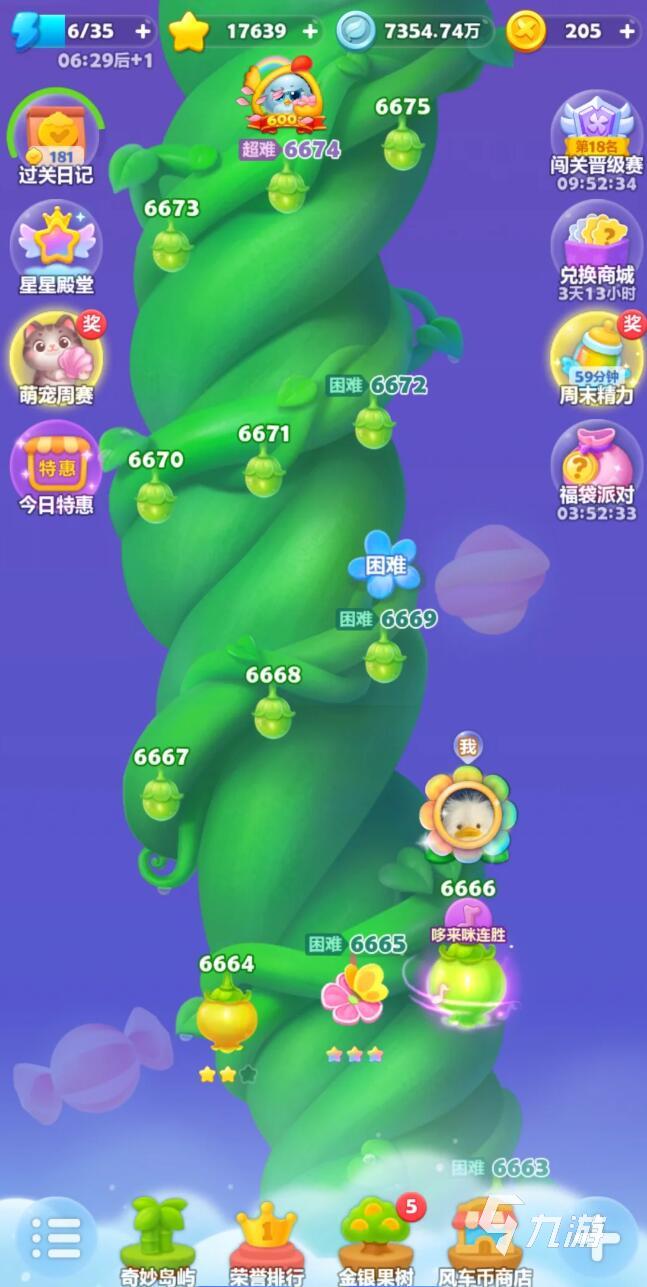Replay level 6665

pos(354,992)
